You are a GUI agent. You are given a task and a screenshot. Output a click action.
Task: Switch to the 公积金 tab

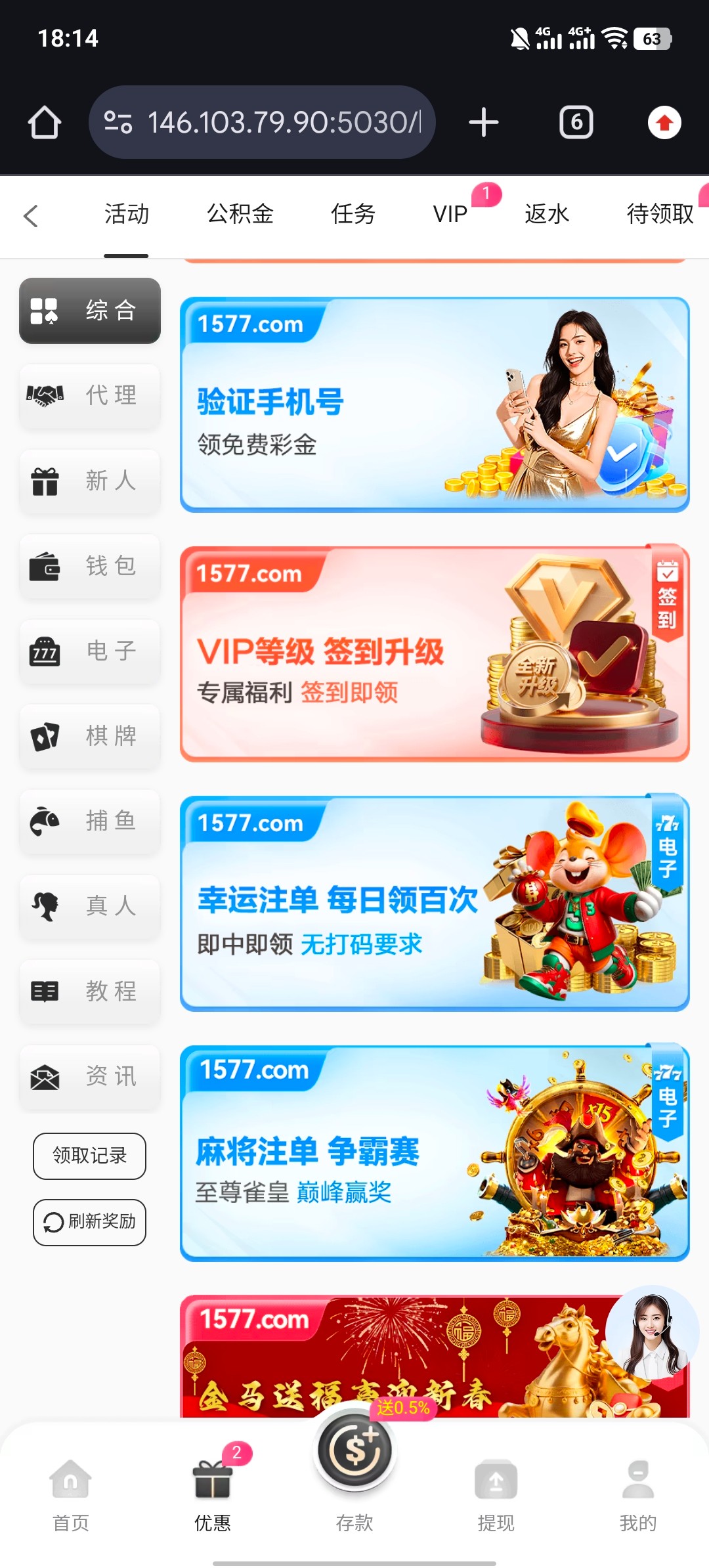coord(240,214)
